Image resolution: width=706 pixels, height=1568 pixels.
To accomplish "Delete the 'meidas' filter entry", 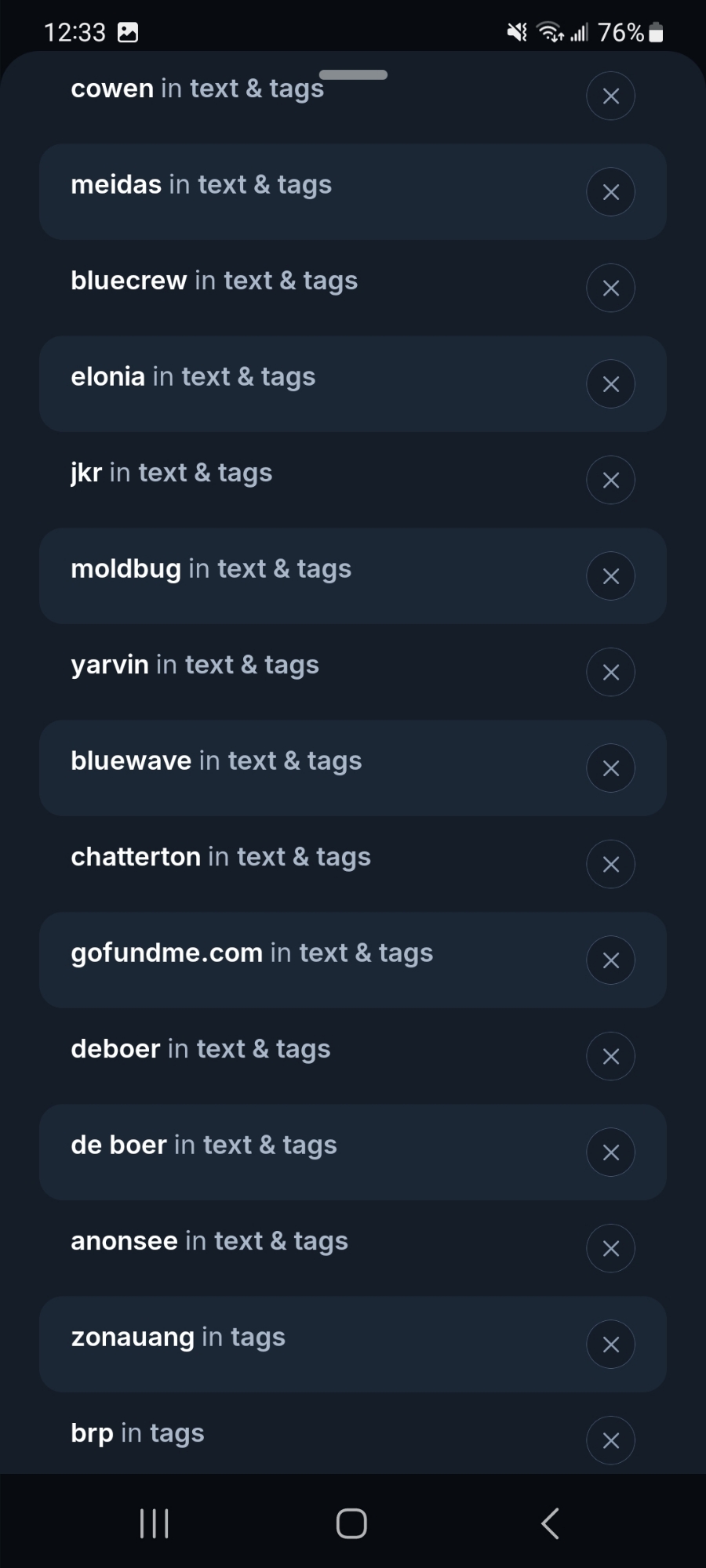I will point(610,192).
